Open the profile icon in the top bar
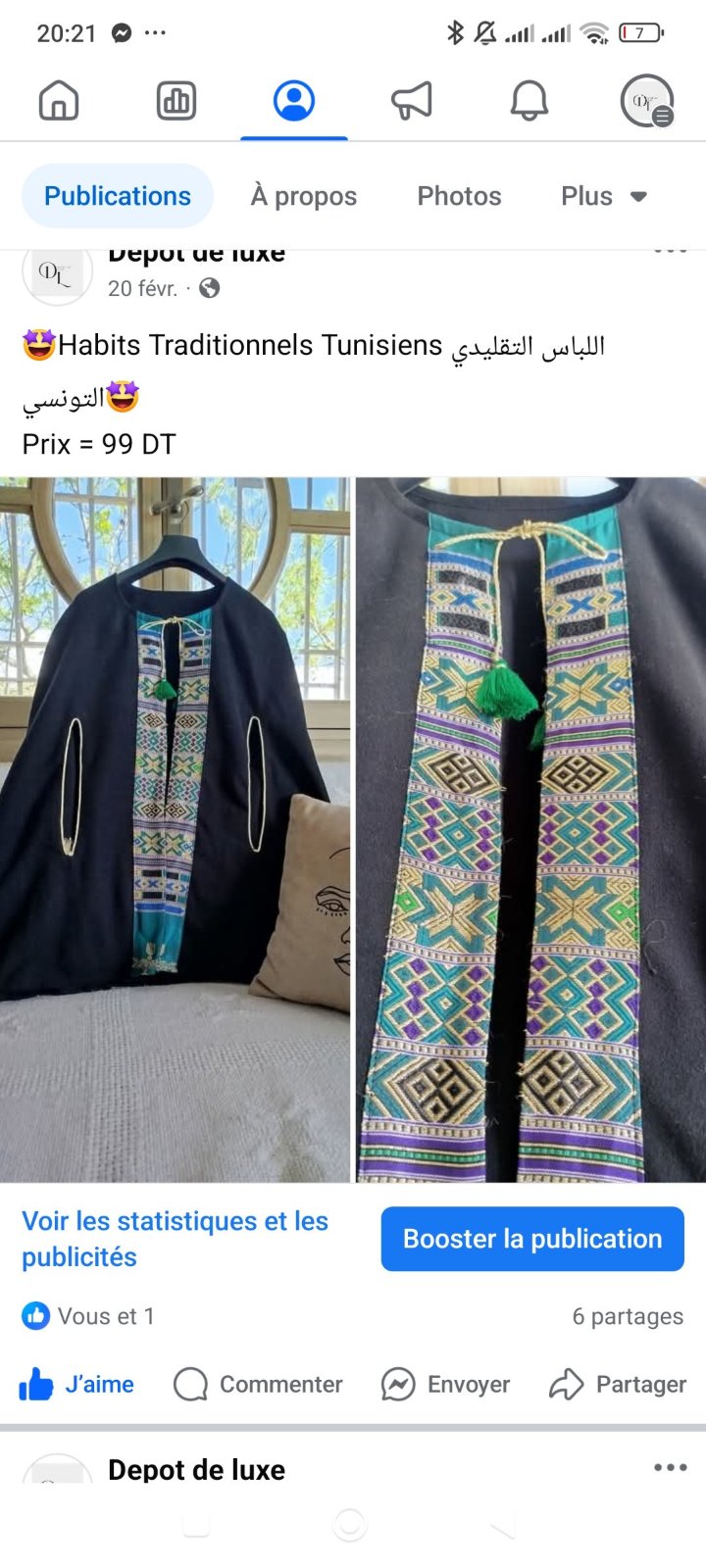Screen dimensions: 706x1568 point(294,100)
